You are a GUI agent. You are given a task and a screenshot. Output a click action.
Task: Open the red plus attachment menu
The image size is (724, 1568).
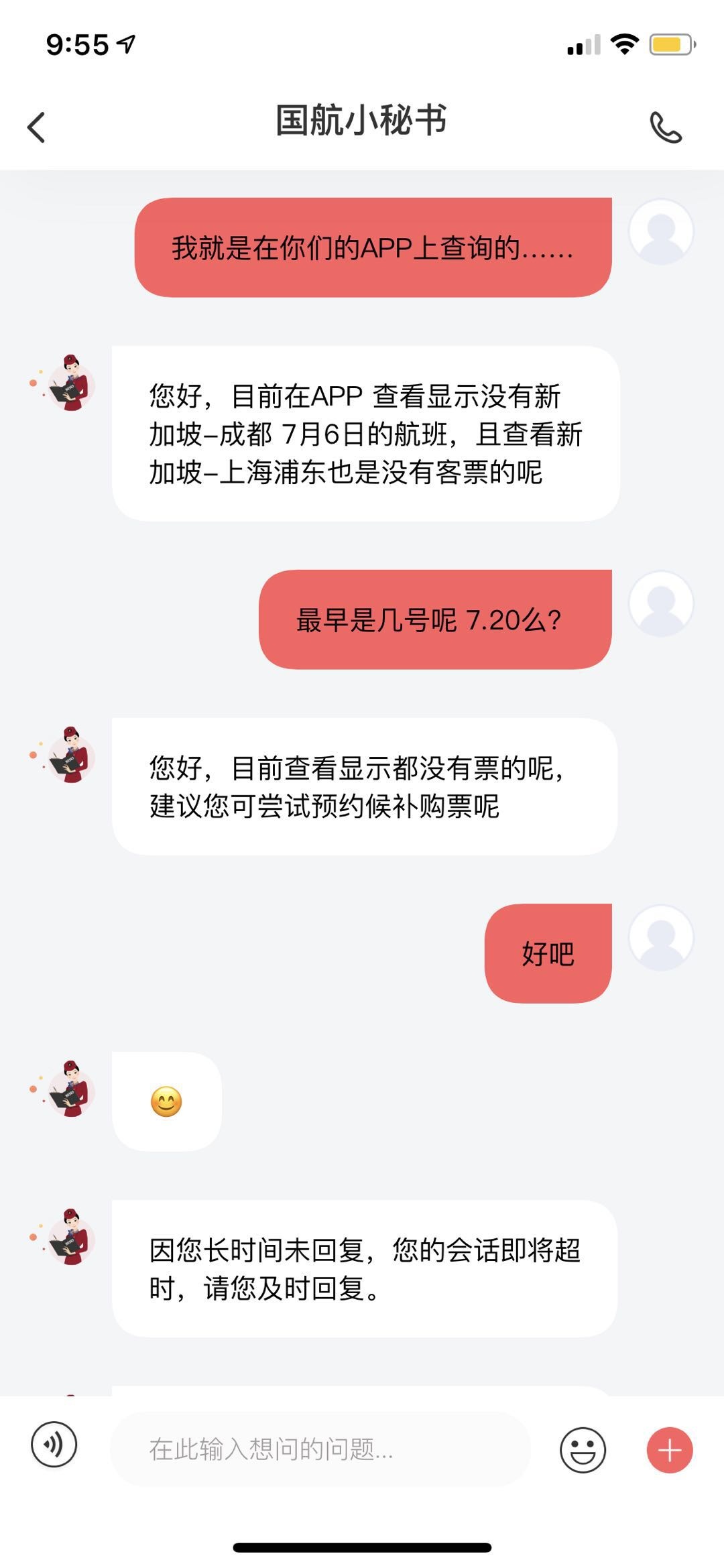tap(669, 1450)
